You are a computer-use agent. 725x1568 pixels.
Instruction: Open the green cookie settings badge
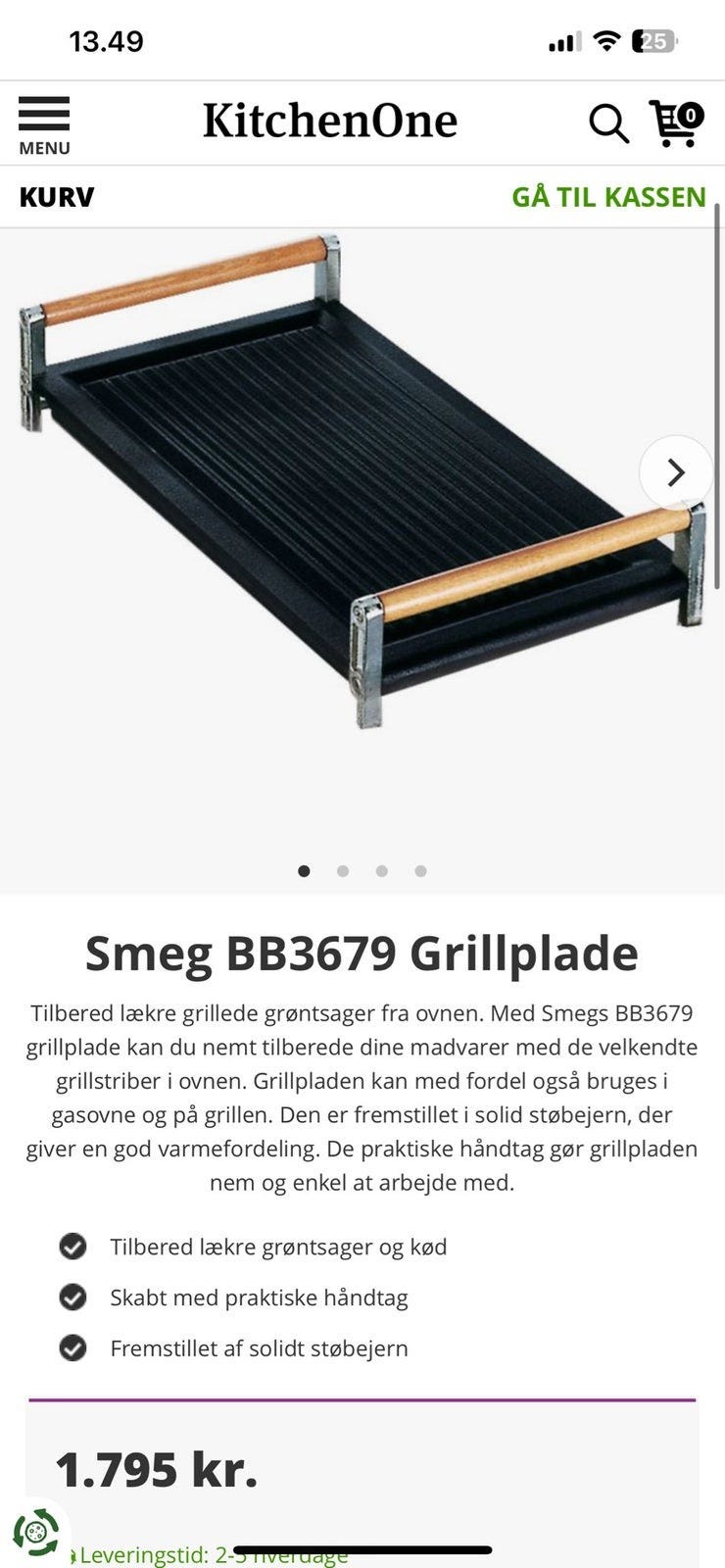pyautogui.click(x=36, y=1532)
